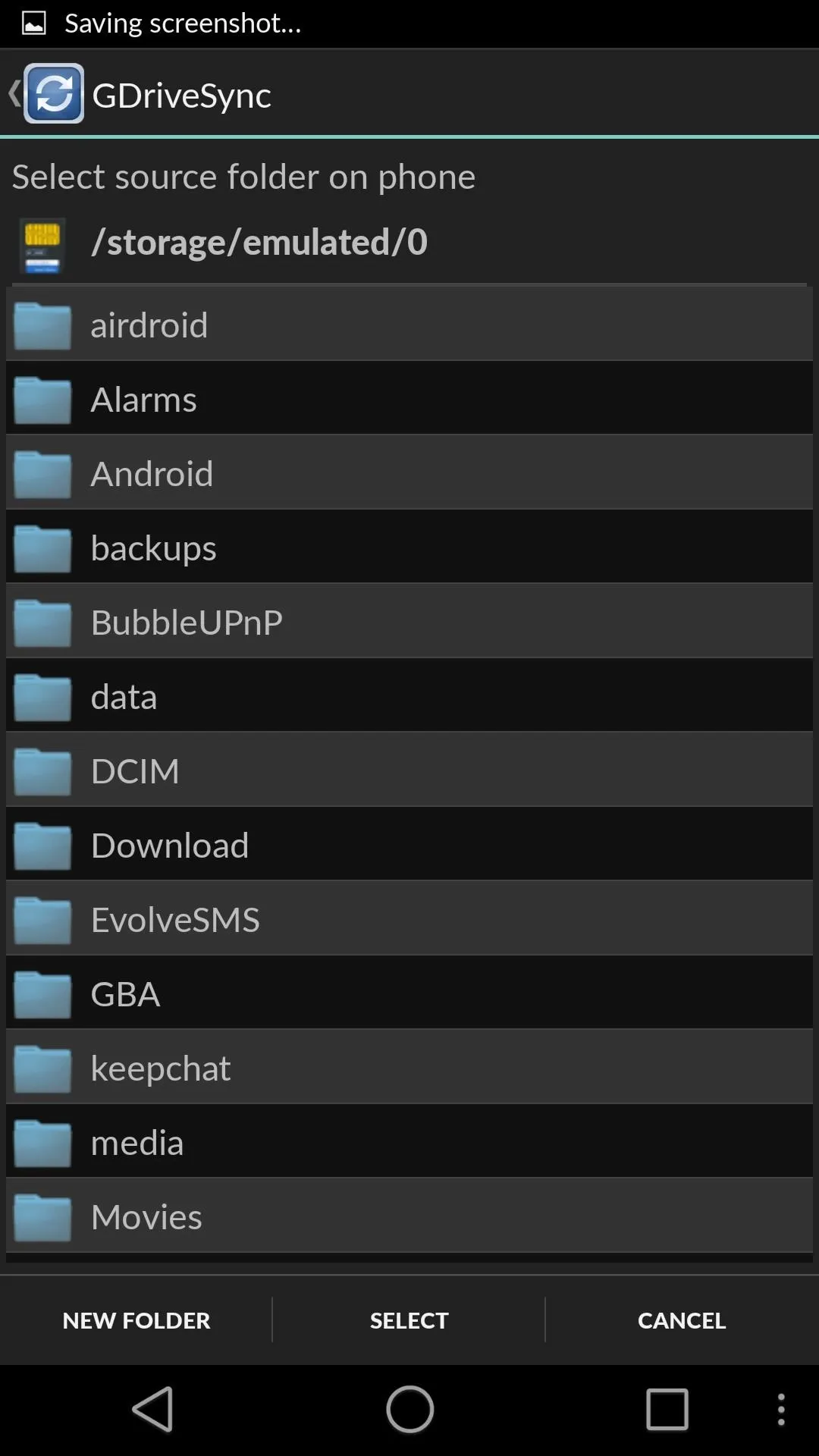
Task: Open the Android folder
Action: coord(409,473)
